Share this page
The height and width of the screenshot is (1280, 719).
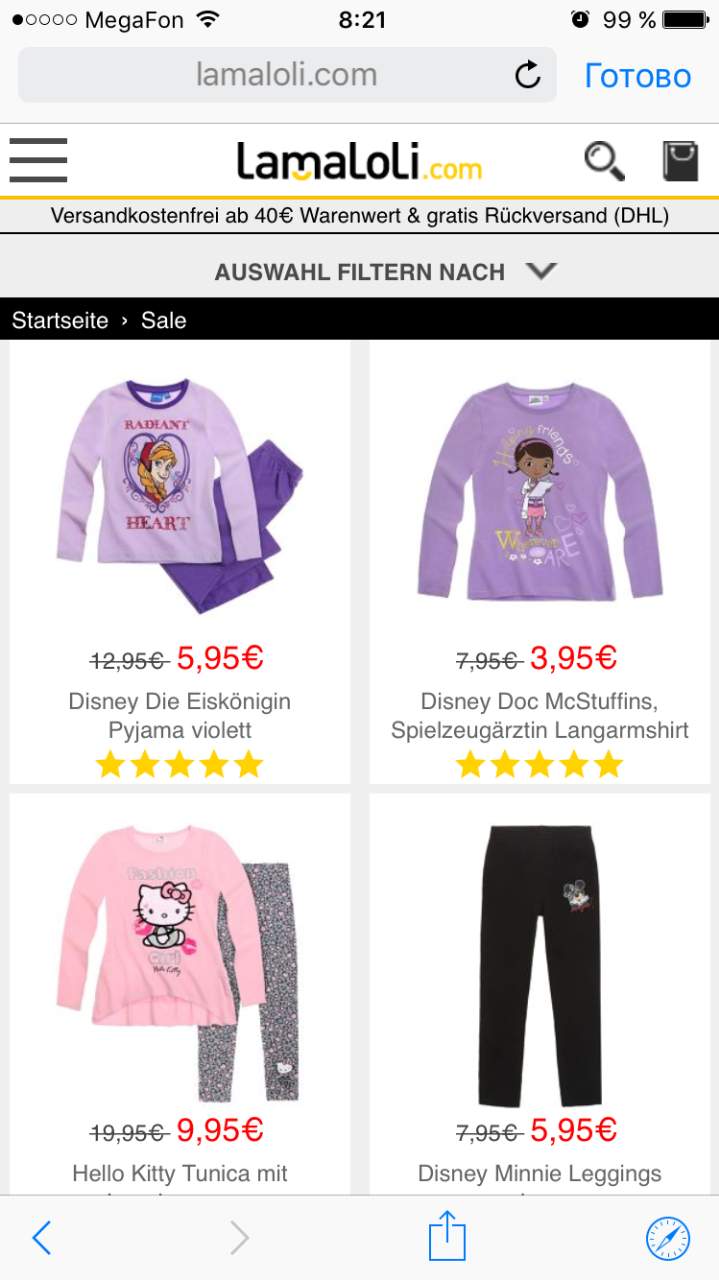(x=447, y=1236)
